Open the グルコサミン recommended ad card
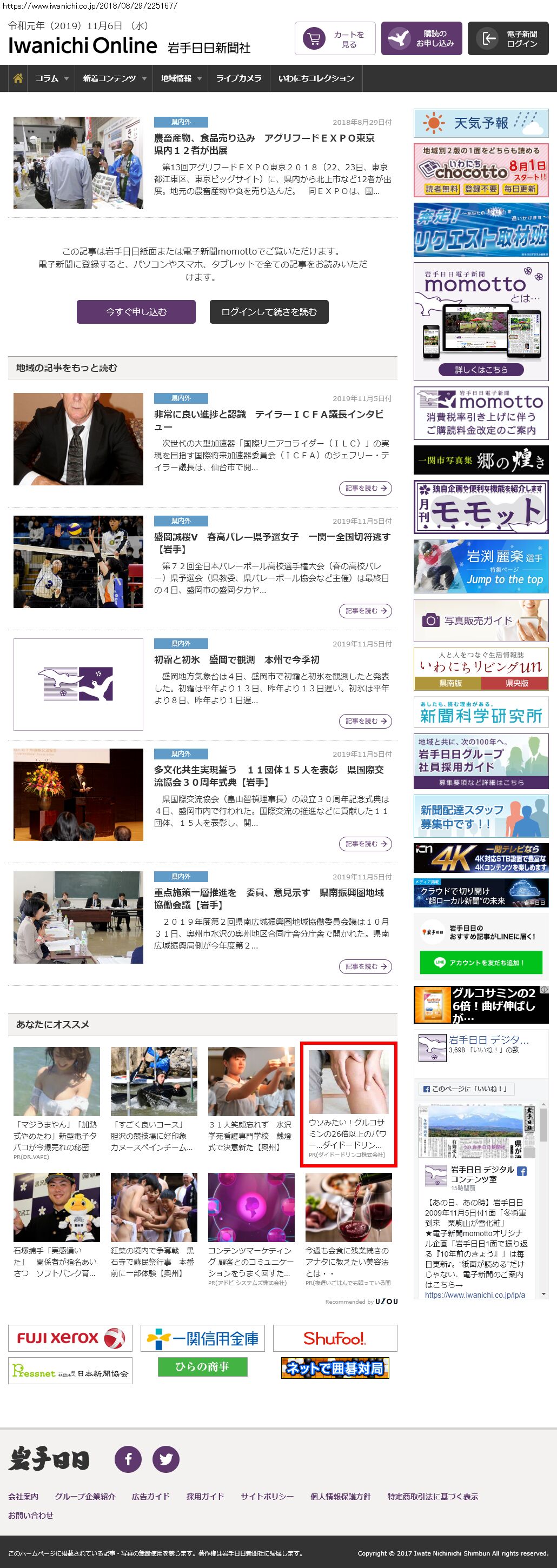Image resolution: width=557 pixels, height=1568 pixels. click(348, 1104)
